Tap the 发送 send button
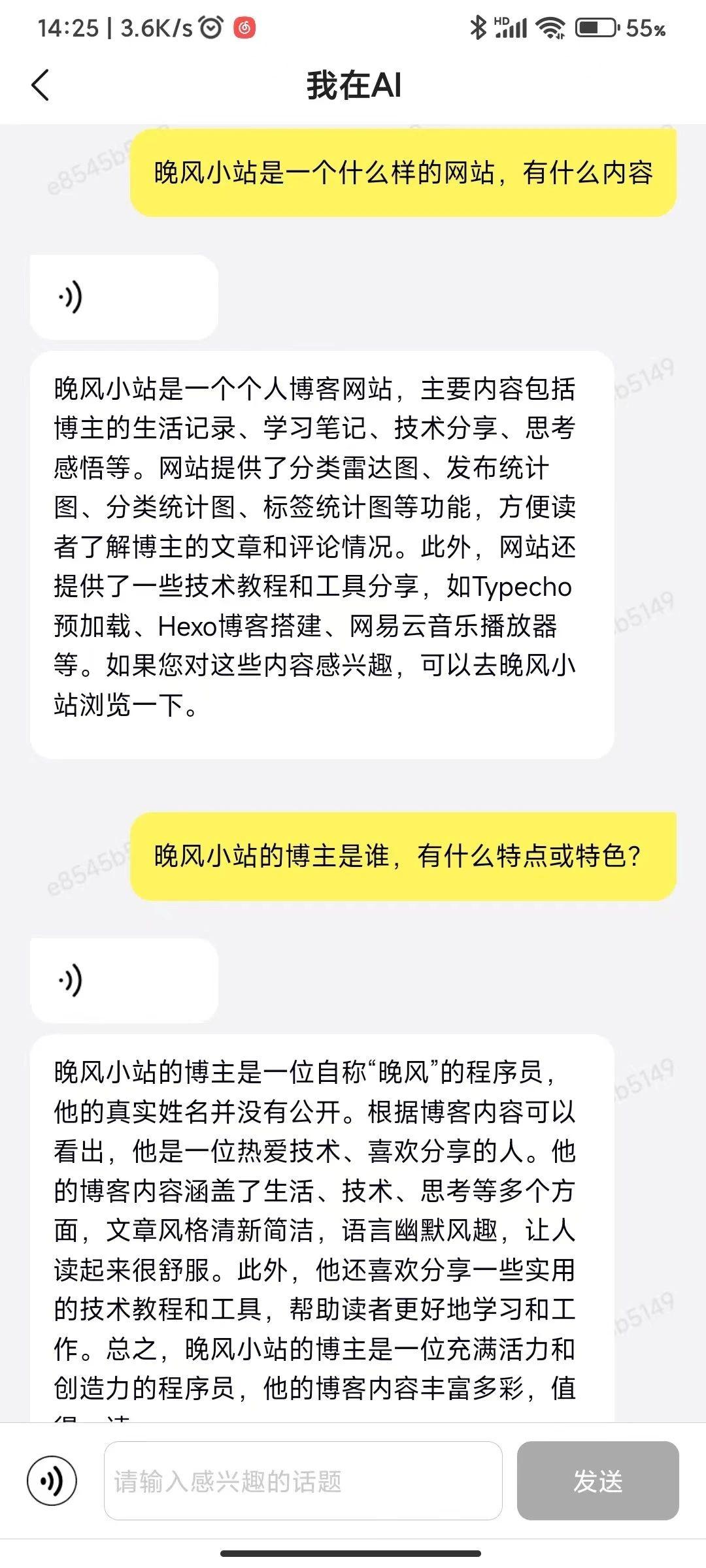This screenshot has height=1568, width=706. pos(597,1481)
